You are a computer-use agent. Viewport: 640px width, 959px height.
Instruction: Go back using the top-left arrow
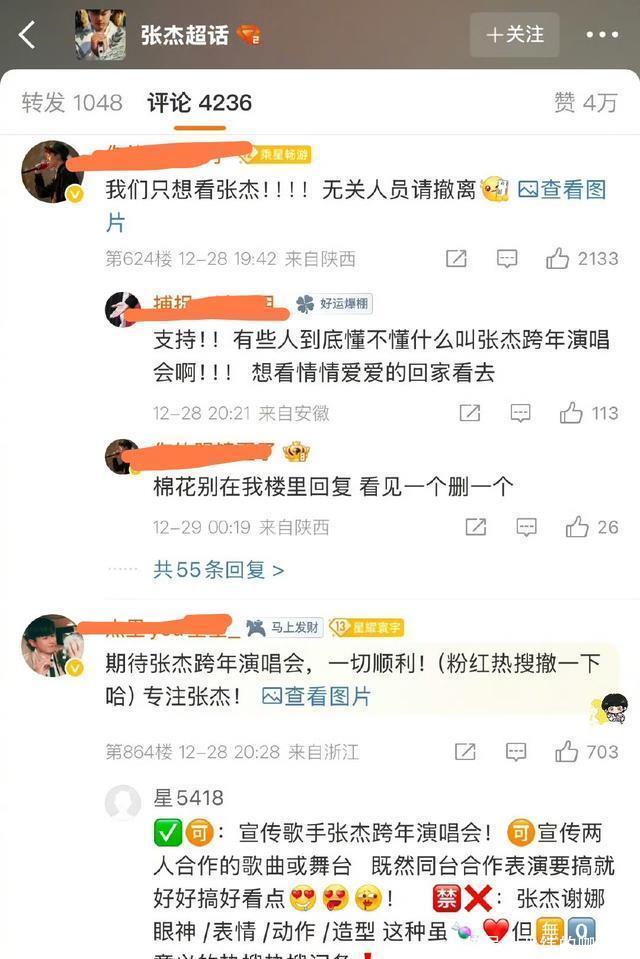pos(27,35)
